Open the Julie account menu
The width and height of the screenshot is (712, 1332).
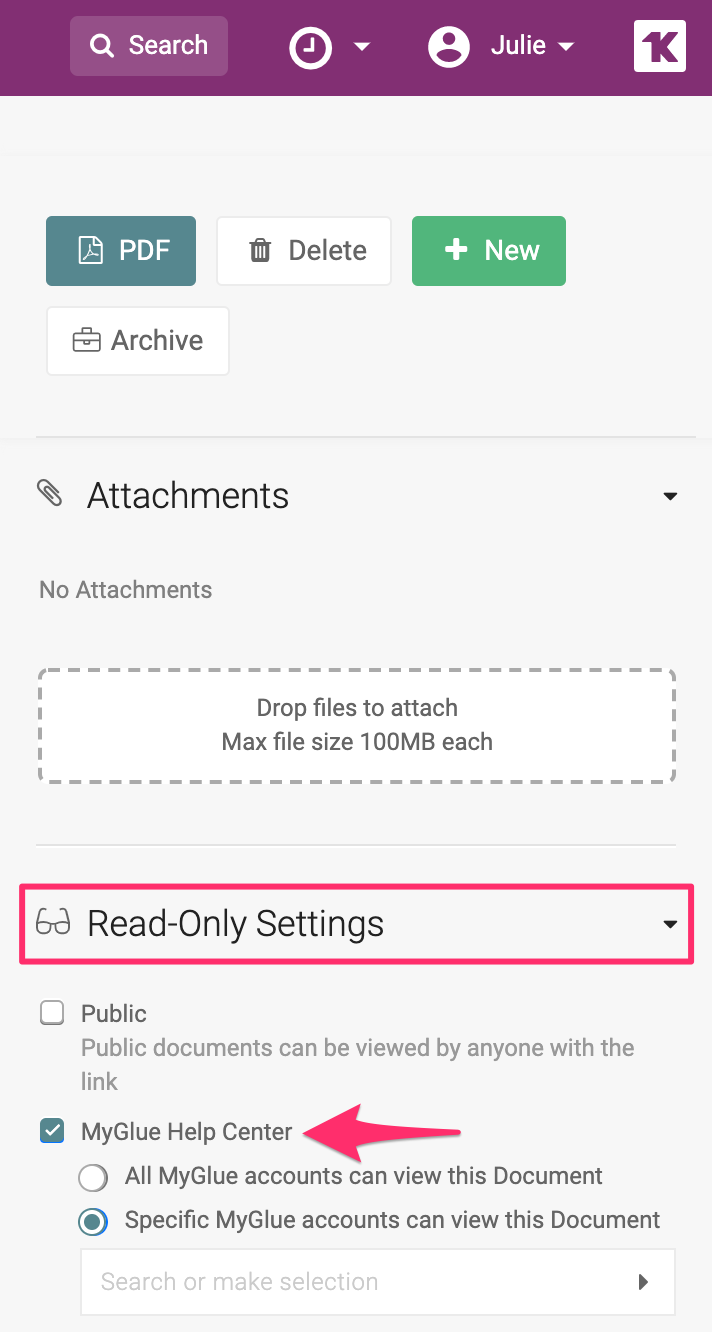pyautogui.click(x=501, y=46)
